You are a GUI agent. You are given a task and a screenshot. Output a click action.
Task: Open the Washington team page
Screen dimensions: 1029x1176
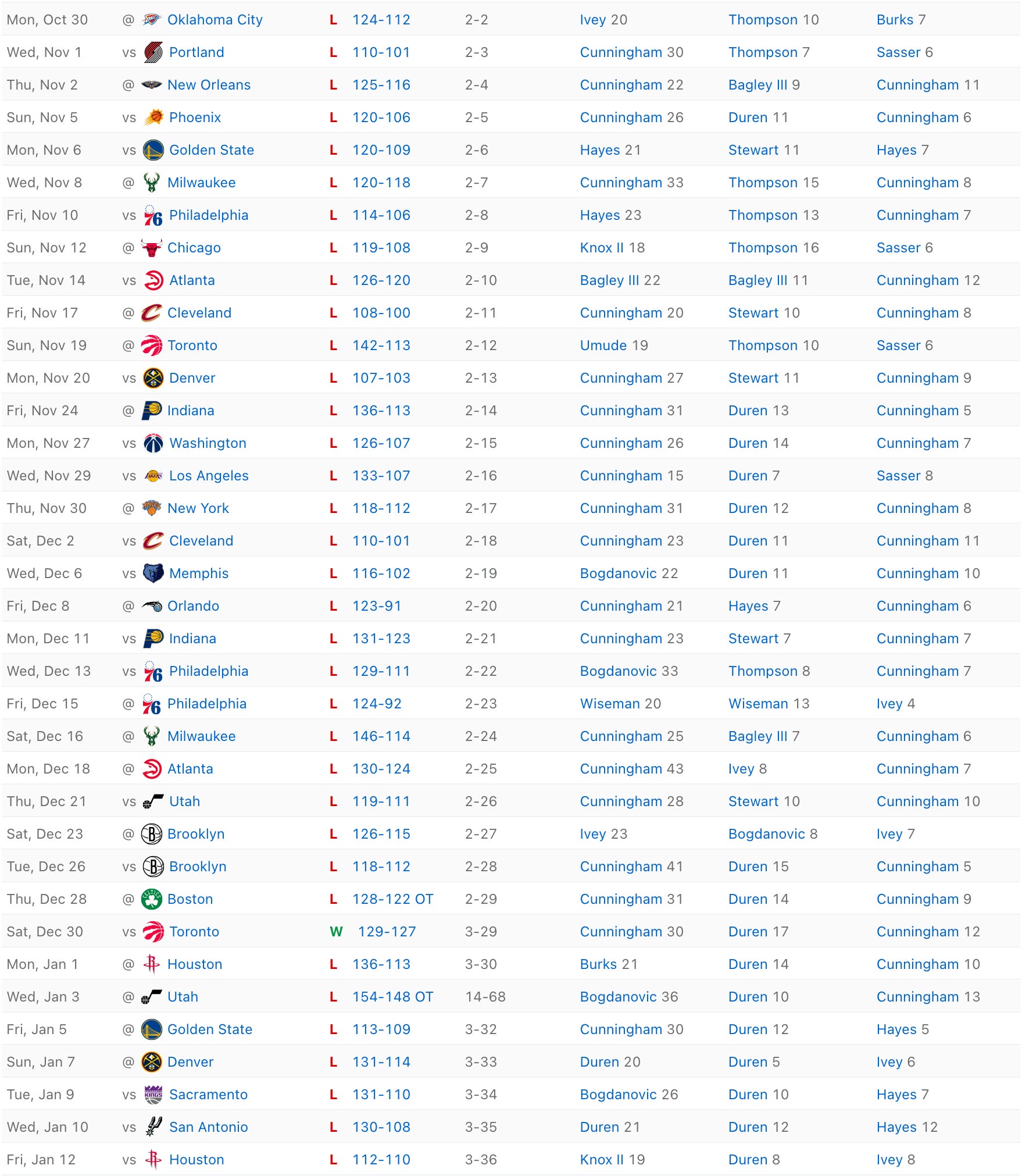(x=208, y=443)
